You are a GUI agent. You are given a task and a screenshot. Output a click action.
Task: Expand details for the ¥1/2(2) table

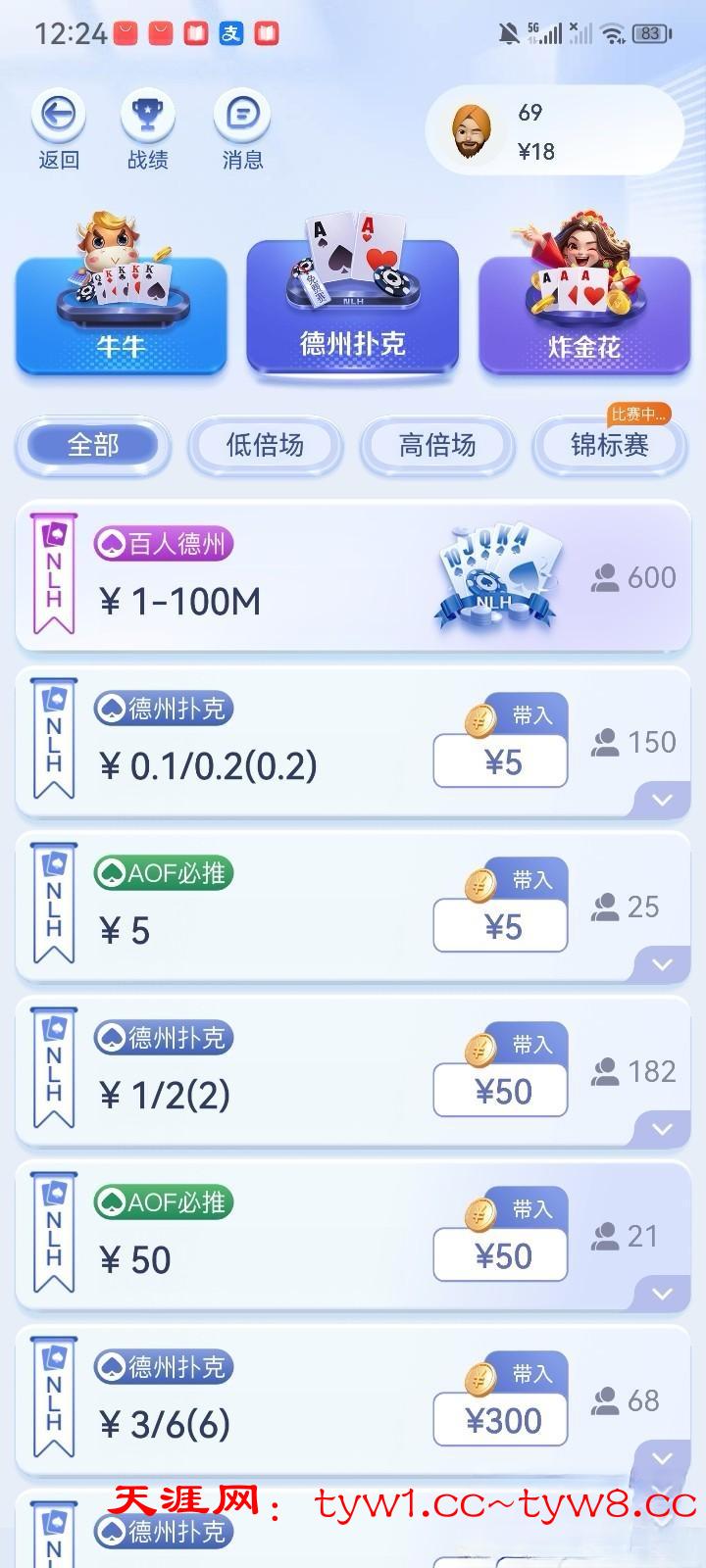(x=662, y=1129)
